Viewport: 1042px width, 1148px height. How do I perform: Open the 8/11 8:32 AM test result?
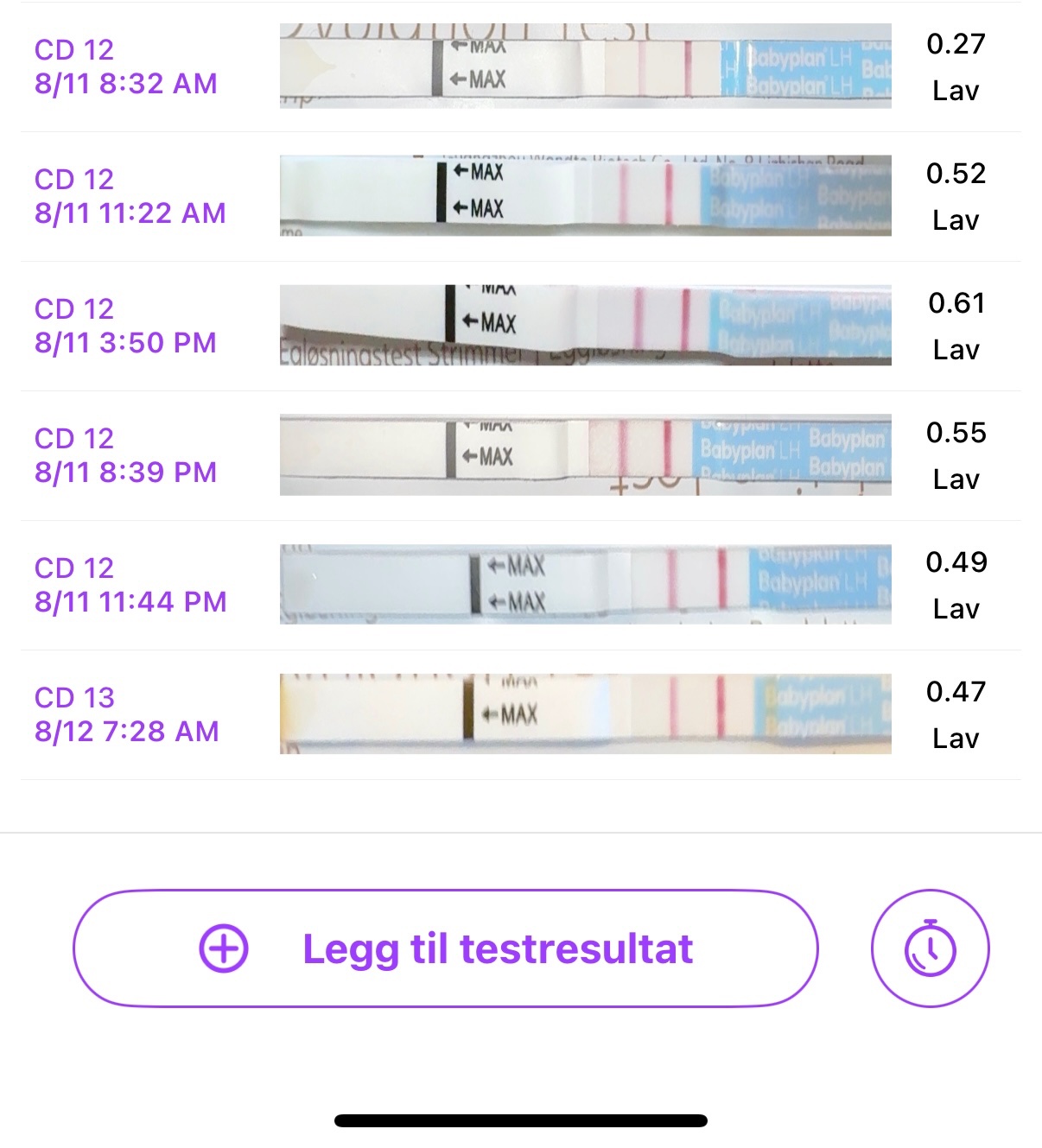tap(126, 67)
